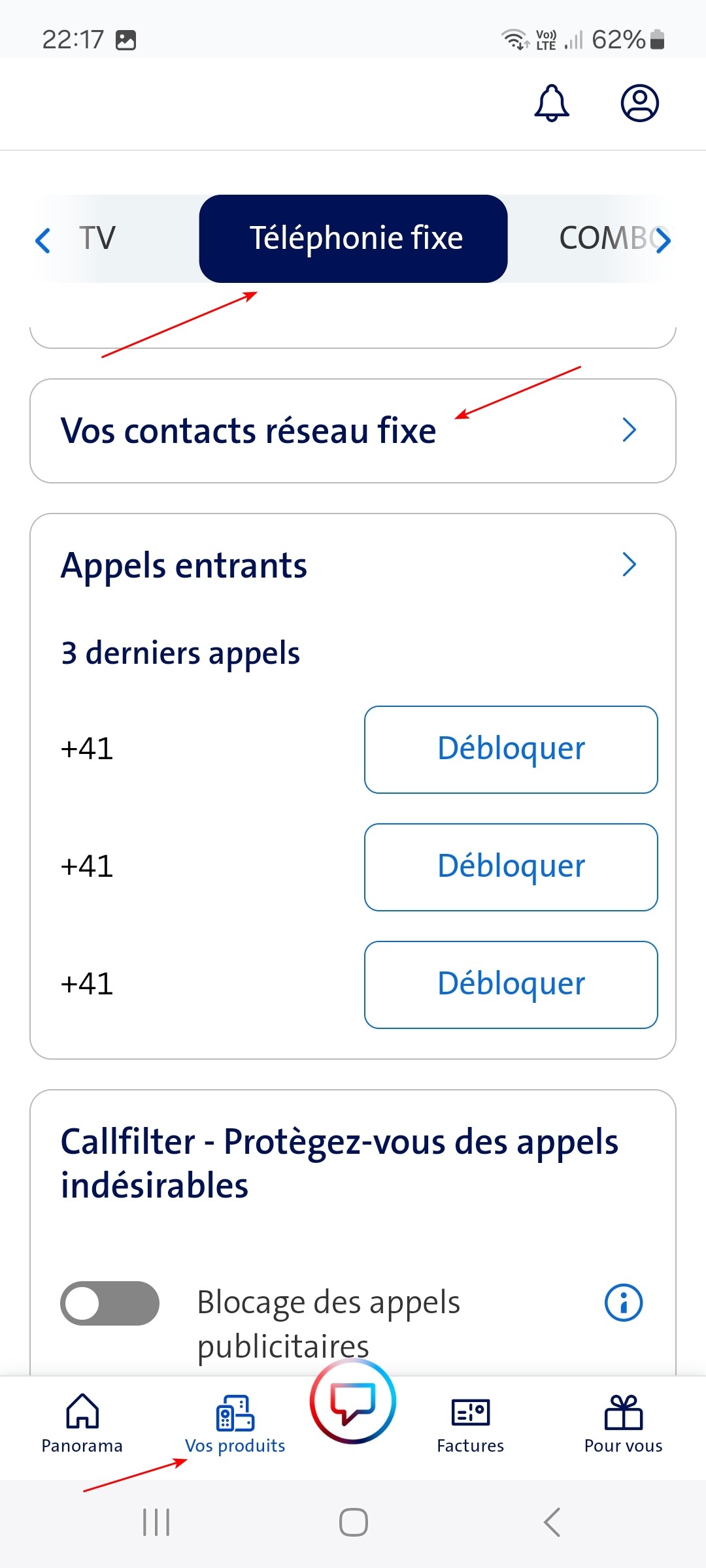The image size is (706, 1568).
Task: Open the chat assistant button
Action: point(353,1401)
